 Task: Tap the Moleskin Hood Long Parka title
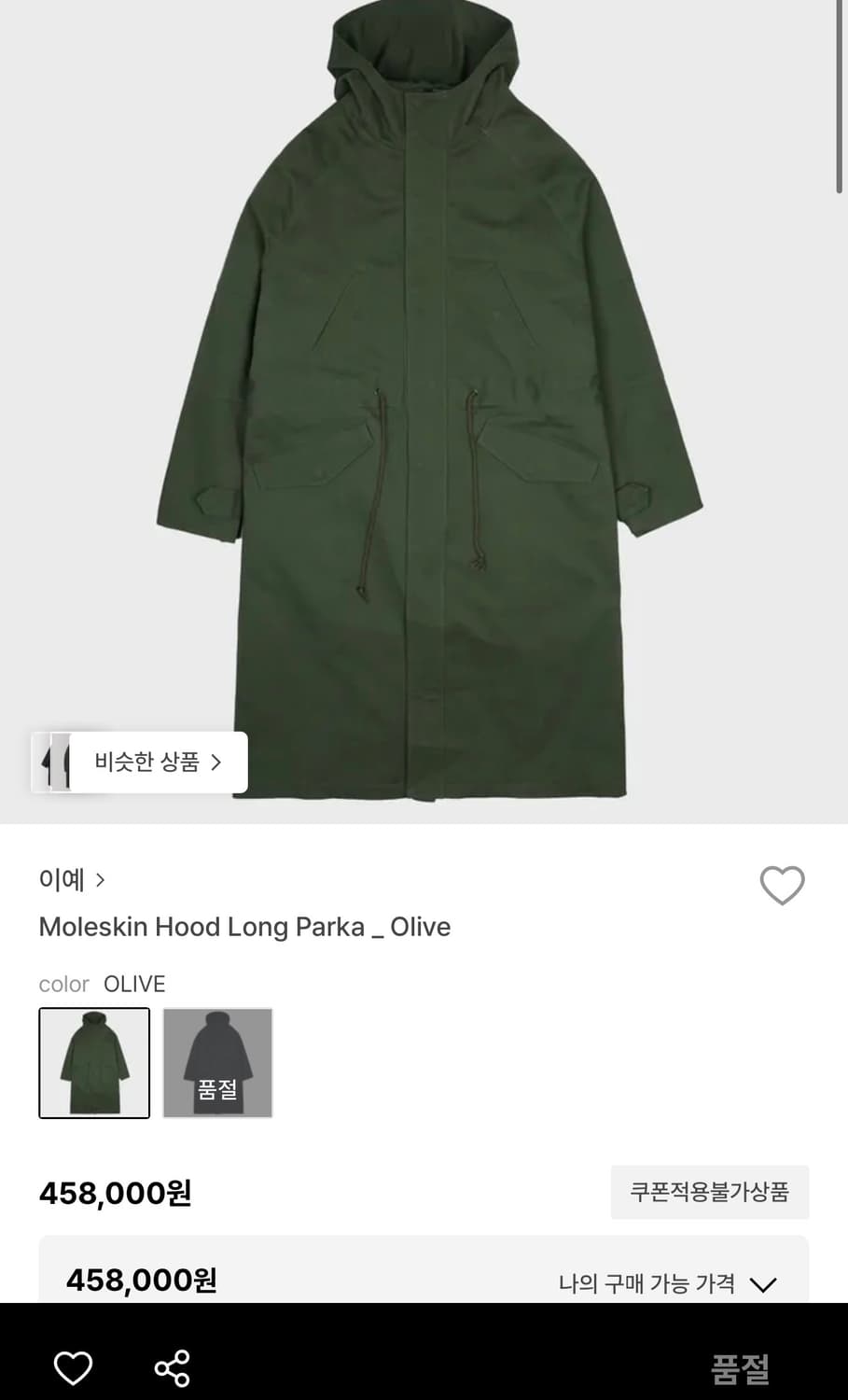[243, 927]
